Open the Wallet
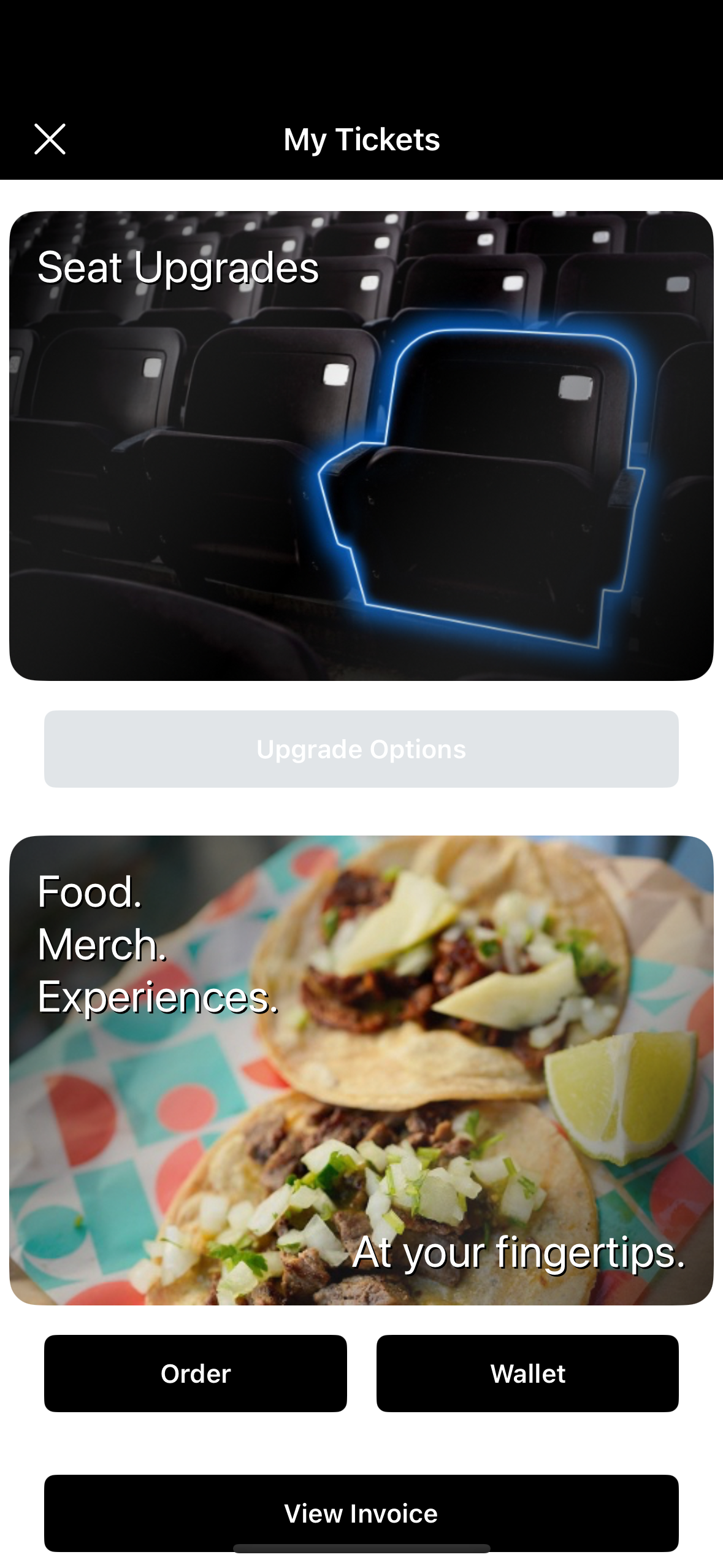The image size is (723, 1568). pyautogui.click(x=527, y=1374)
